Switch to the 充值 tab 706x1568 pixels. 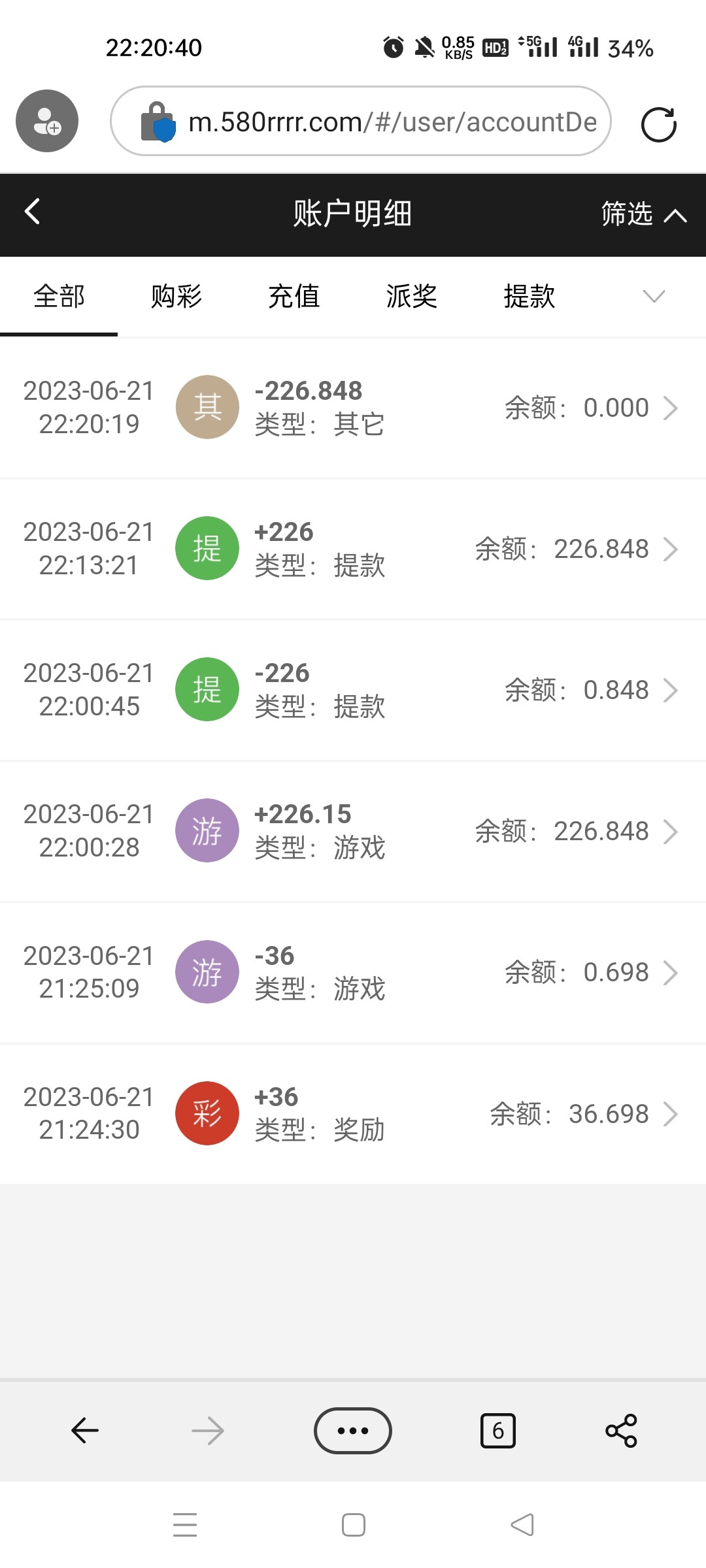coord(294,297)
